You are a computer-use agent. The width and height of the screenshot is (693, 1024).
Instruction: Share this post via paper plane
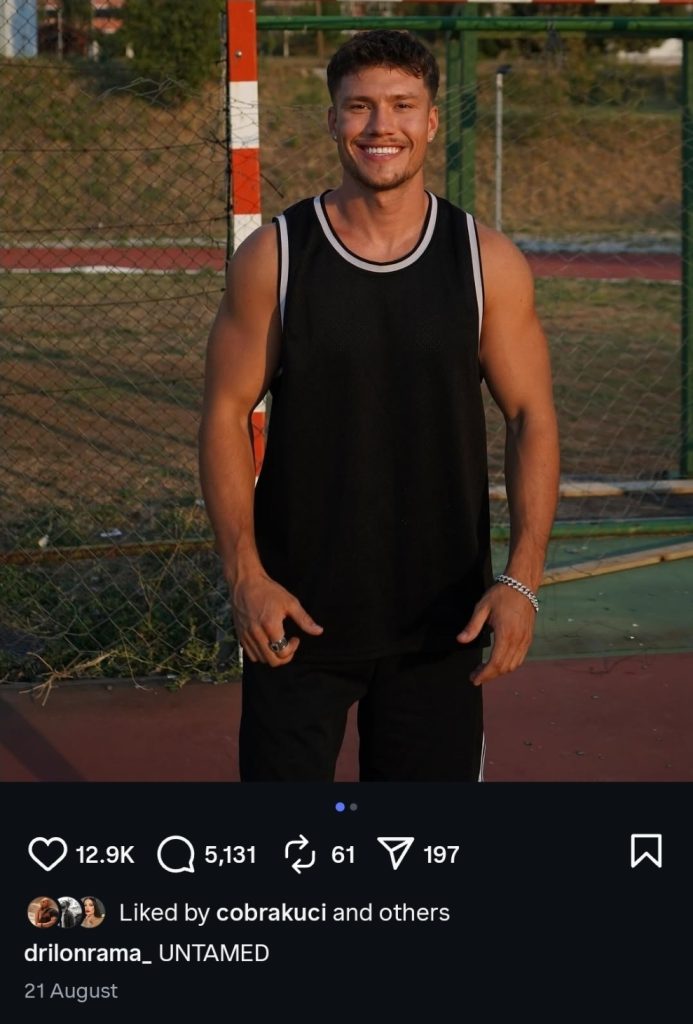[x=395, y=853]
